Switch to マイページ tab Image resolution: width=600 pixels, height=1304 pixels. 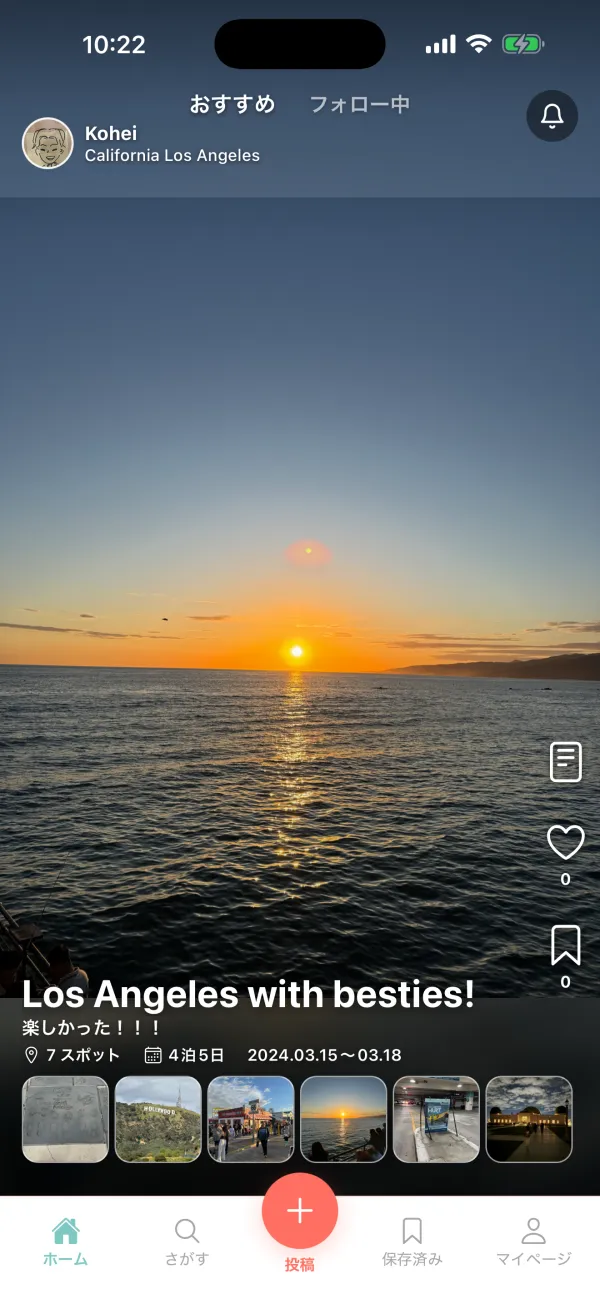534,1242
